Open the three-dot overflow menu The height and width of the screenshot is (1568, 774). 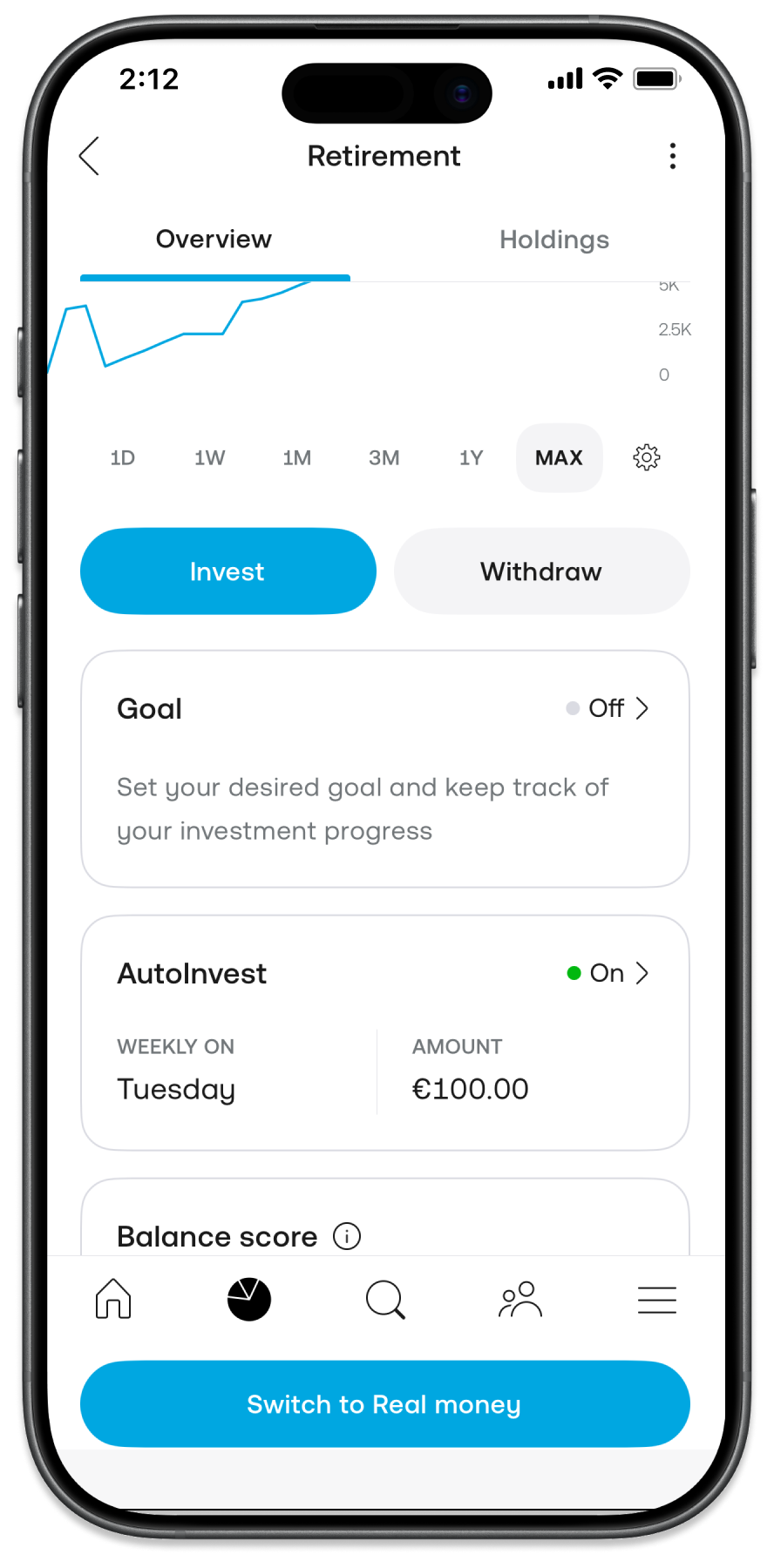pos(672,156)
